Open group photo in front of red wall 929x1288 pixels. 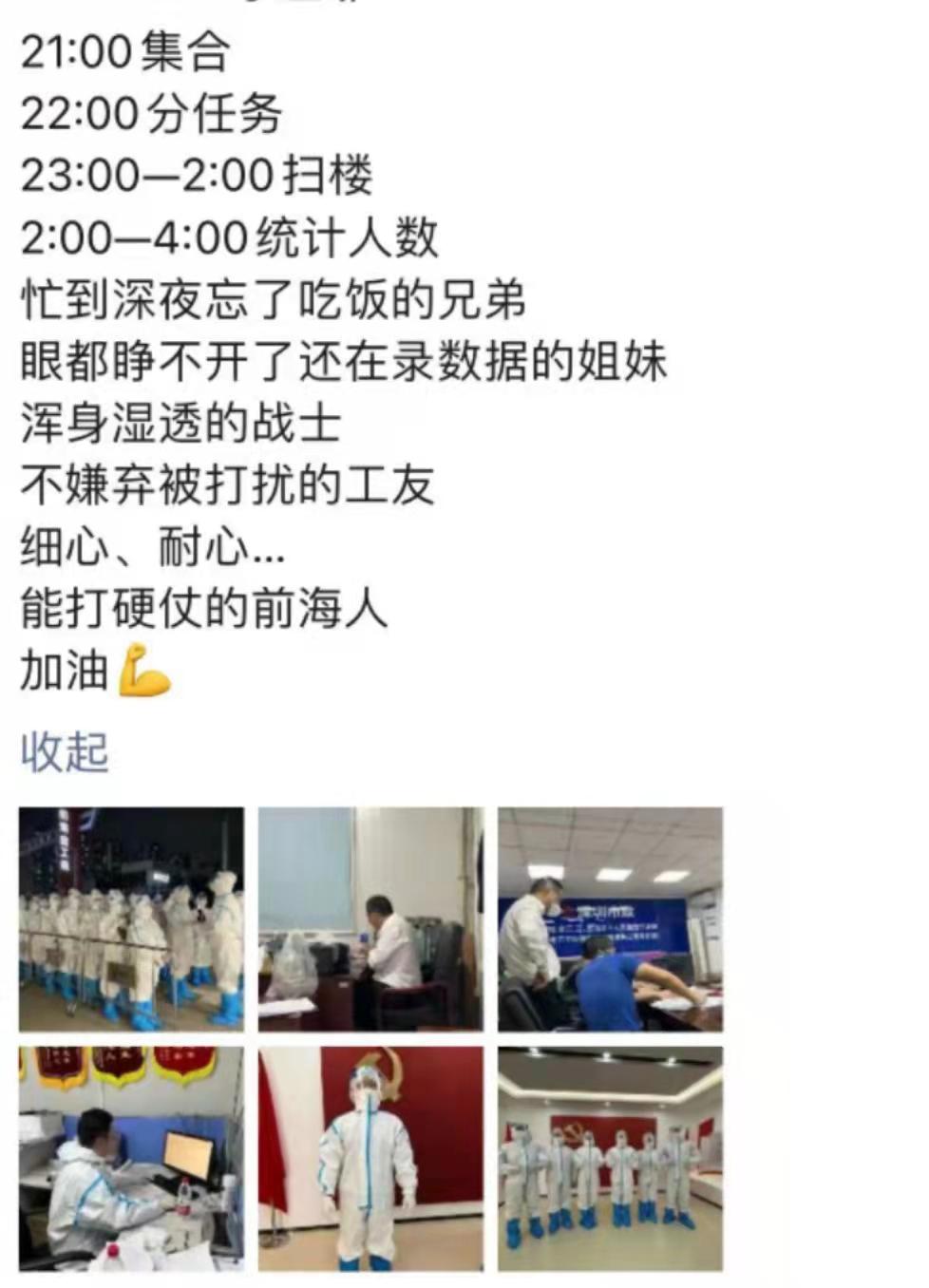coord(610,1158)
